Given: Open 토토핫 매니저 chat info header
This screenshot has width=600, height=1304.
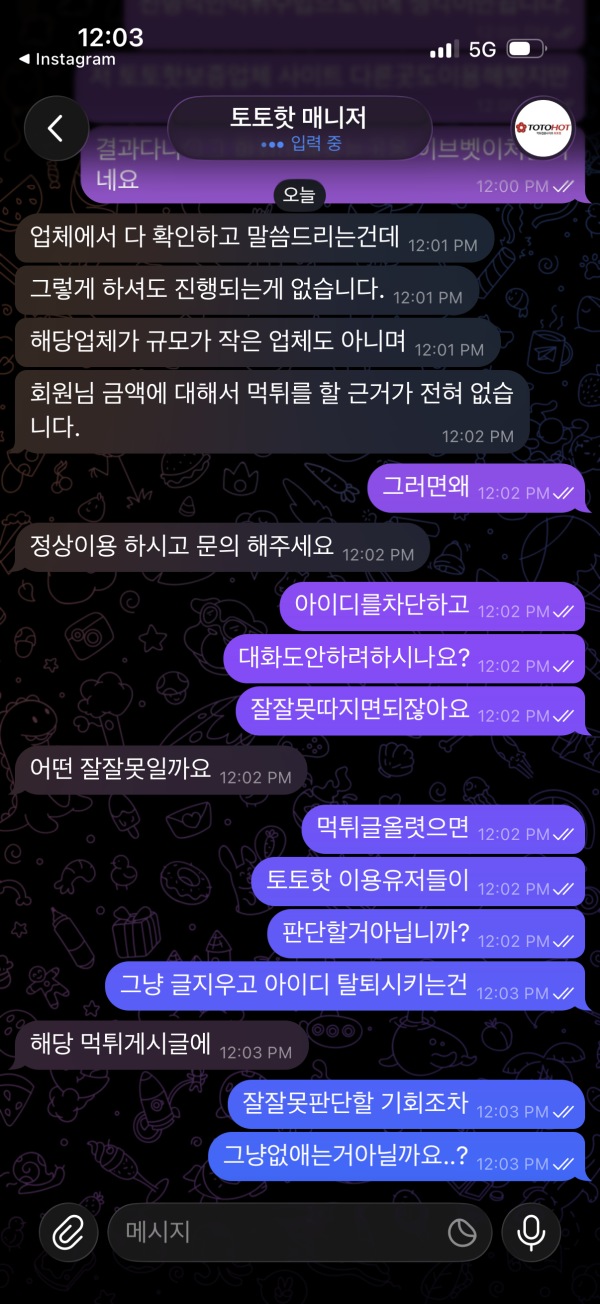Looking at the screenshot, I should click(300, 128).
